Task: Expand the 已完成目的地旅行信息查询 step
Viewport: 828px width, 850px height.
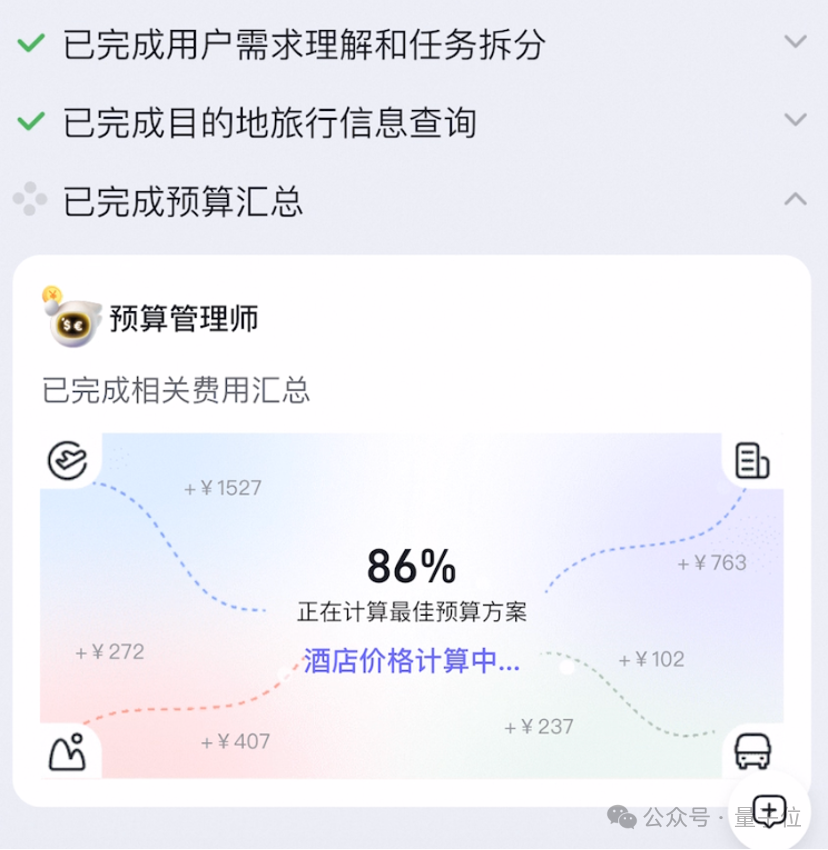Action: [x=795, y=120]
